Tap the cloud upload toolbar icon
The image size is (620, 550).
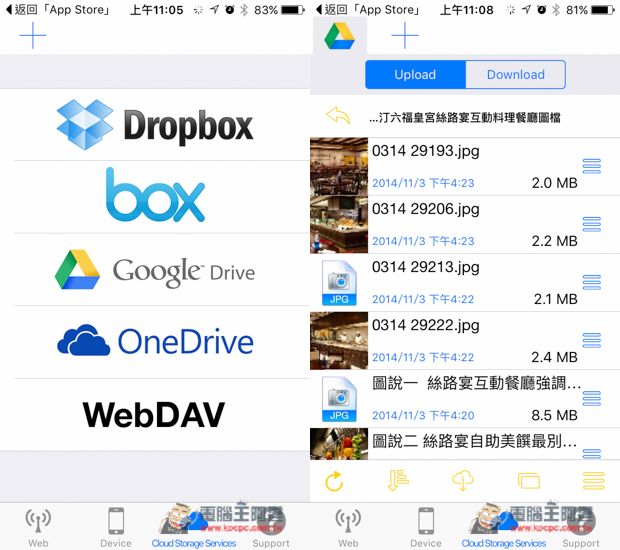pyautogui.click(x=463, y=481)
